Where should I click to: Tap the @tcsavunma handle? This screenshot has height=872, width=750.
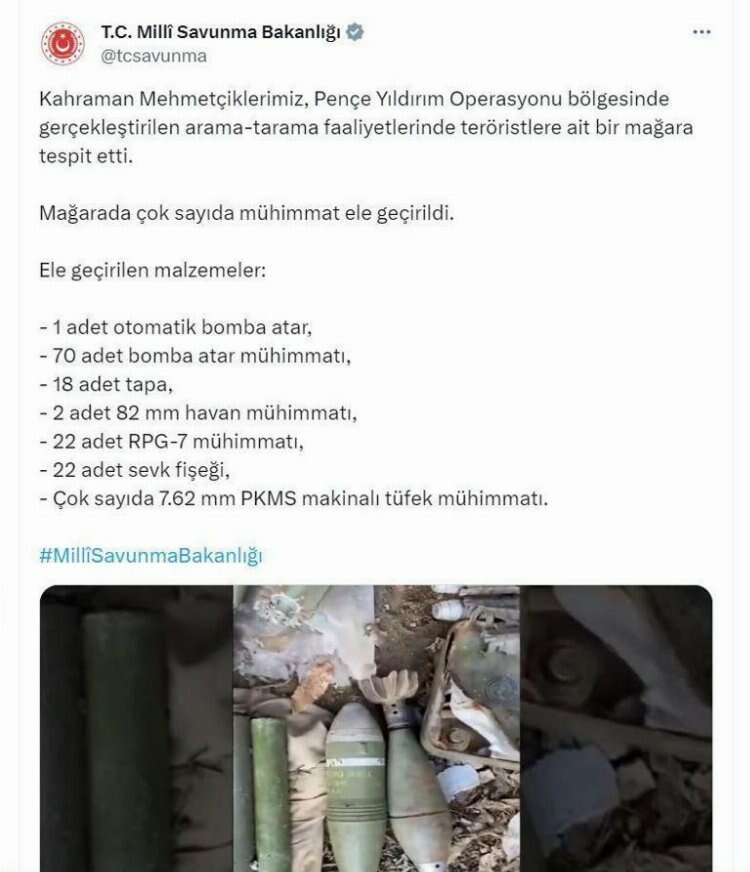click(153, 56)
